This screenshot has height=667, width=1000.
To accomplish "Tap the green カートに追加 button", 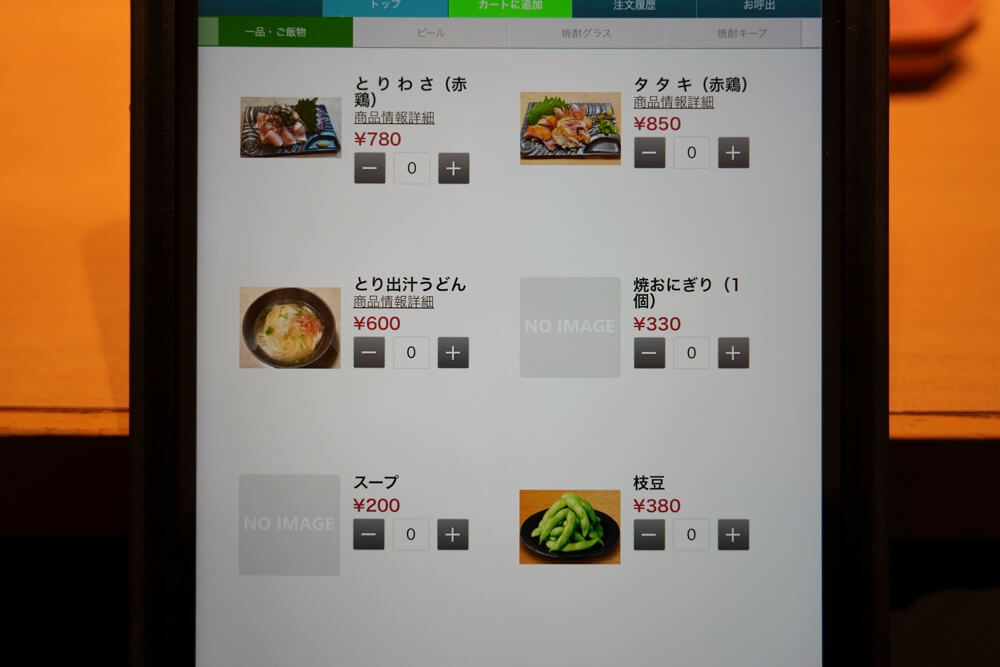I will pyautogui.click(x=510, y=6).
